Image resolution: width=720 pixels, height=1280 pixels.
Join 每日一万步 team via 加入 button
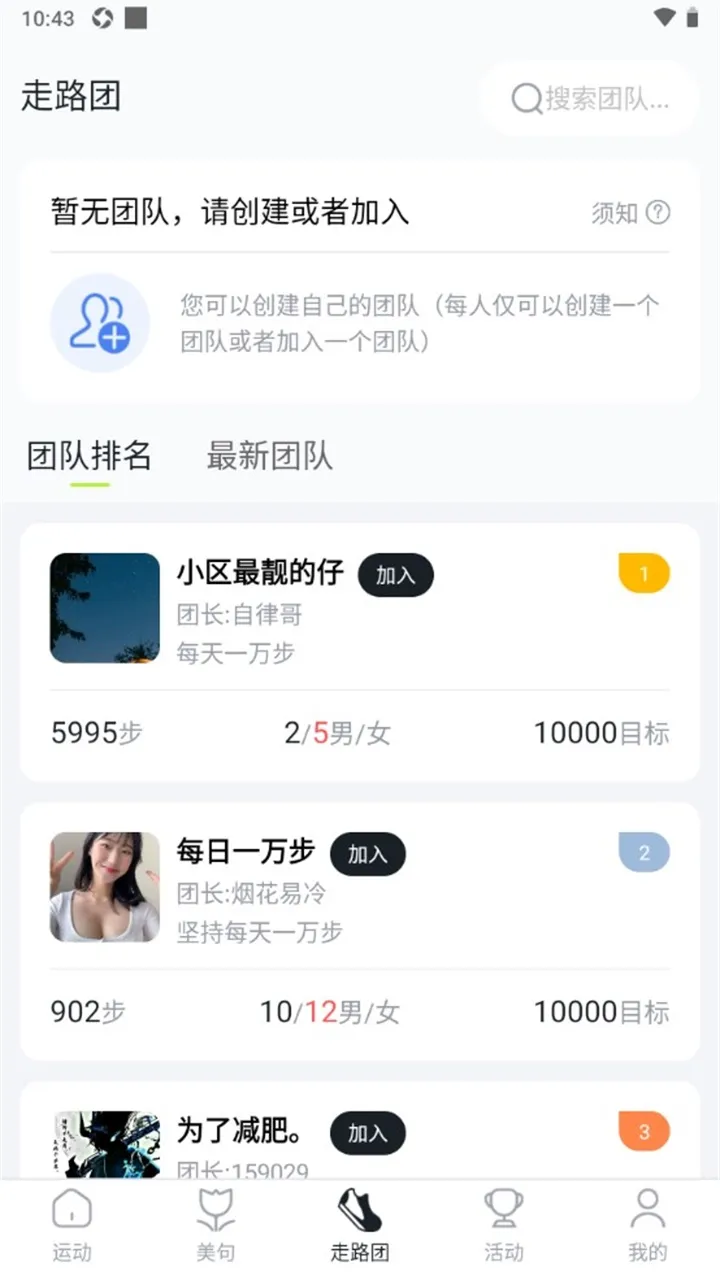(367, 853)
